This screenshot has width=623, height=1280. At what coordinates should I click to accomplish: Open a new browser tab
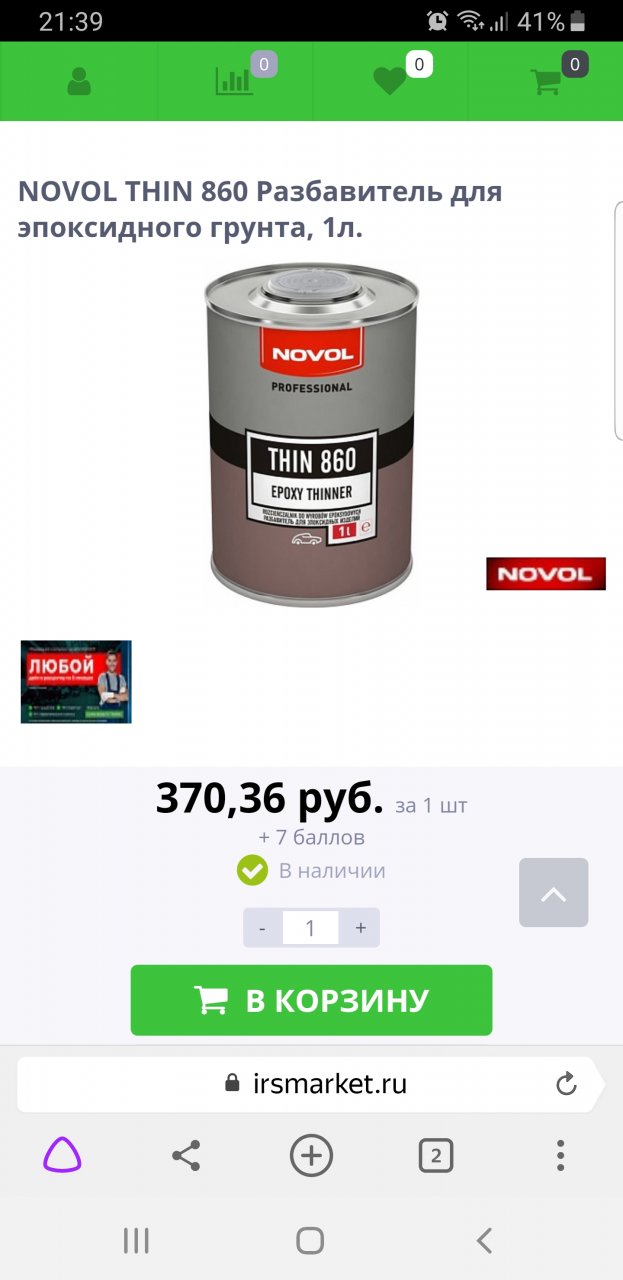(x=311, y=1157)
